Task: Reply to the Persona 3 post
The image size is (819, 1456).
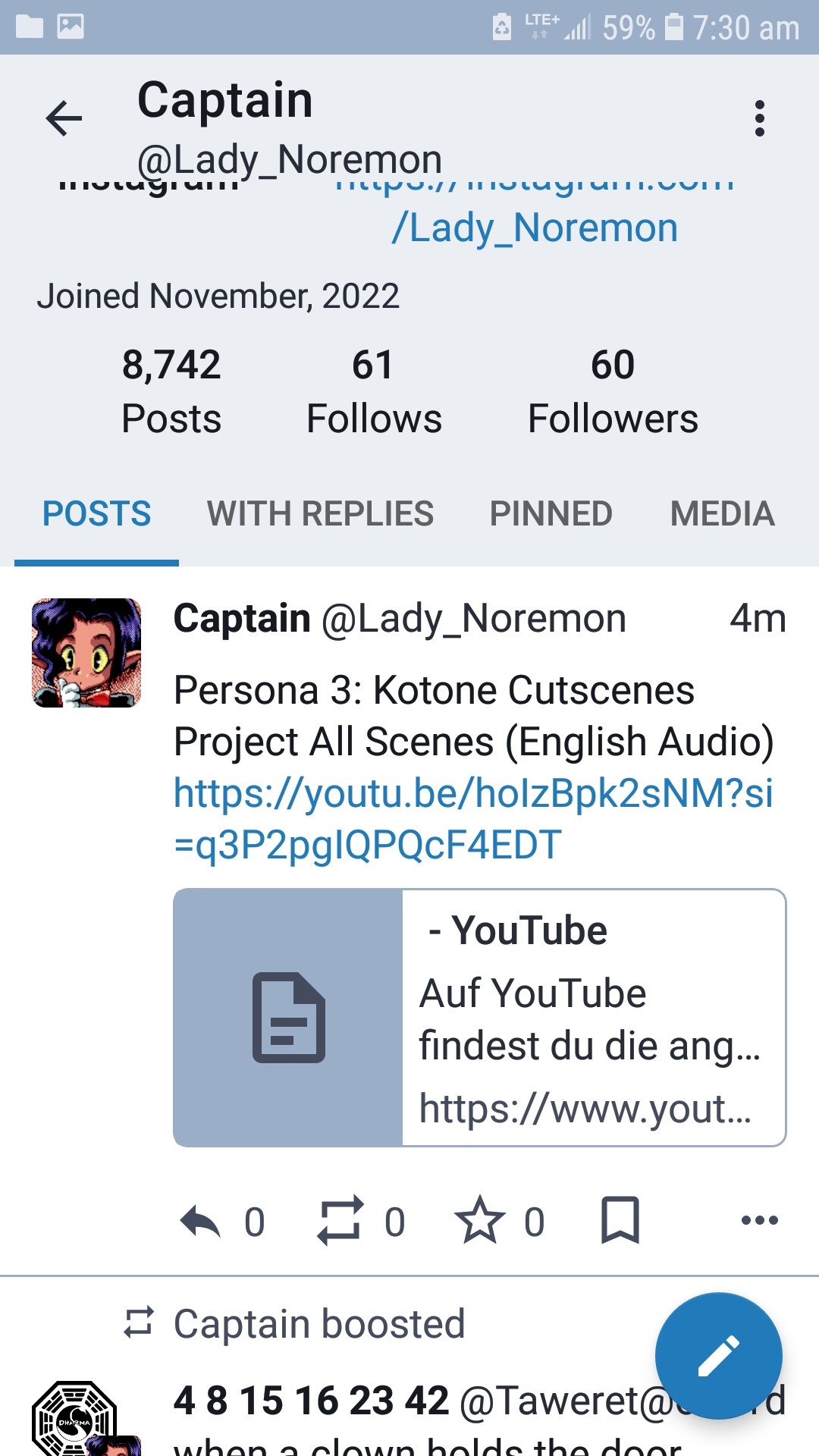Action: [200, 1222]
